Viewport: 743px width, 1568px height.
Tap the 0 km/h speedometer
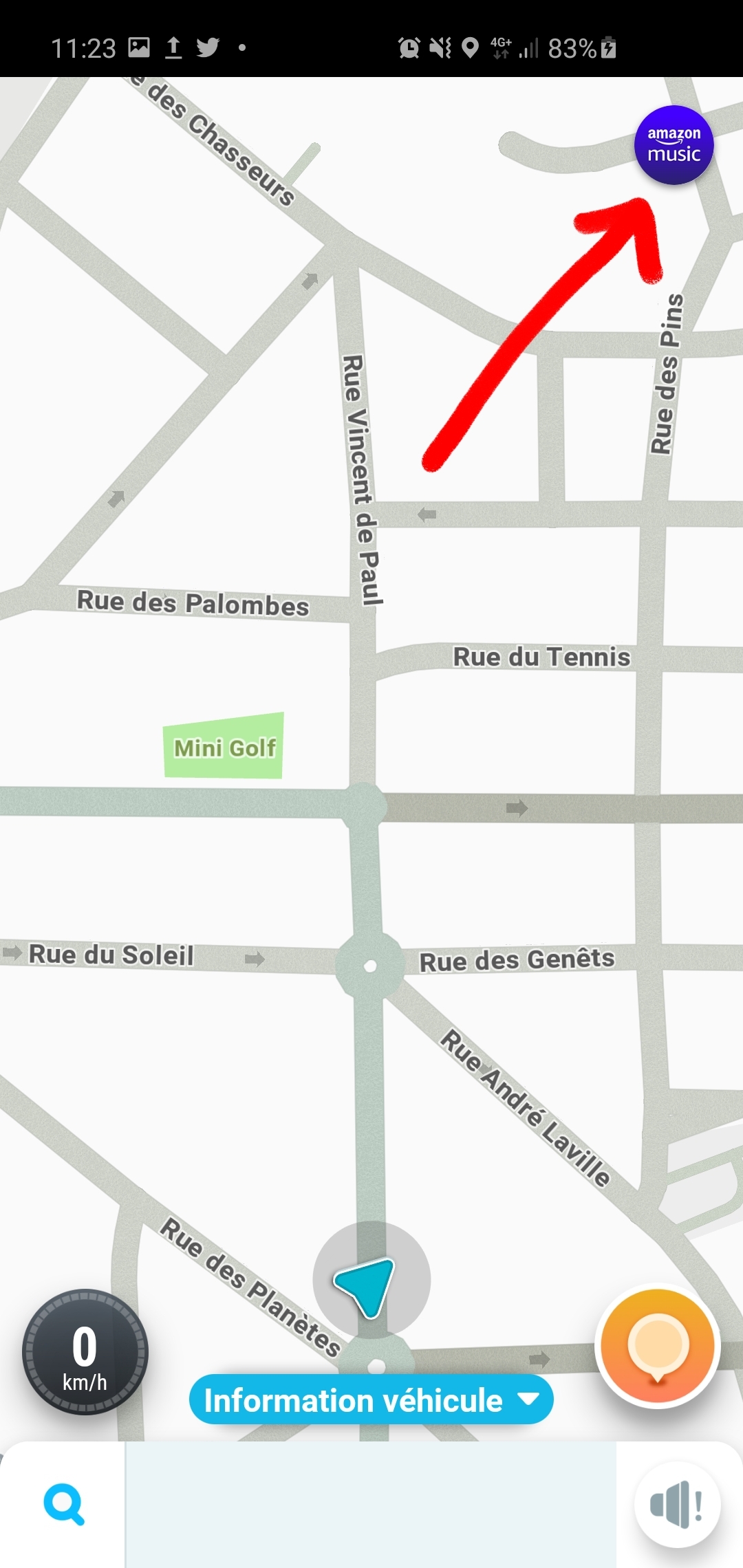pyautogui.click(x=85, y=1352)
